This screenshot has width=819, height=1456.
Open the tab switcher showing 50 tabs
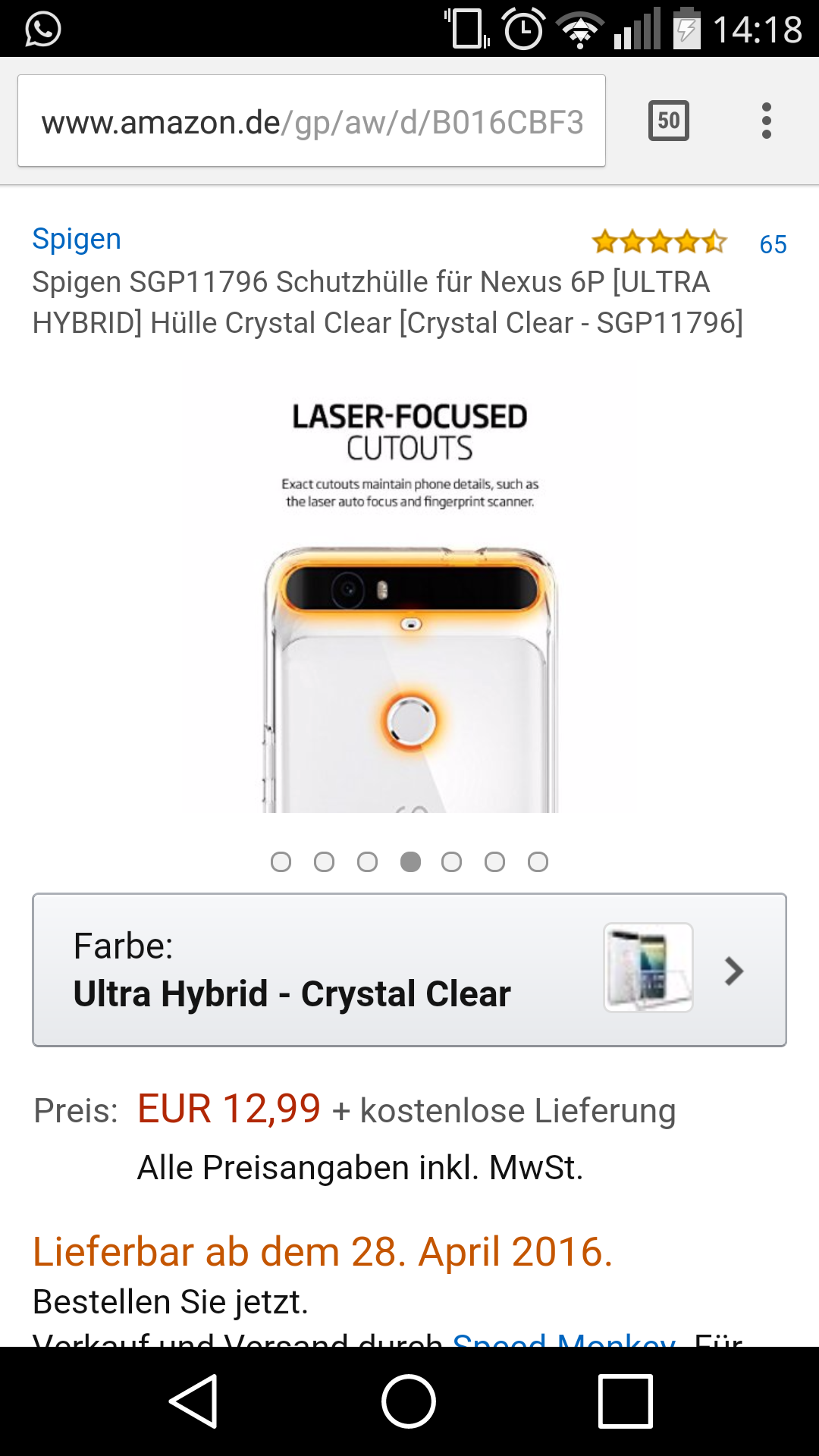tap(668, 121)
